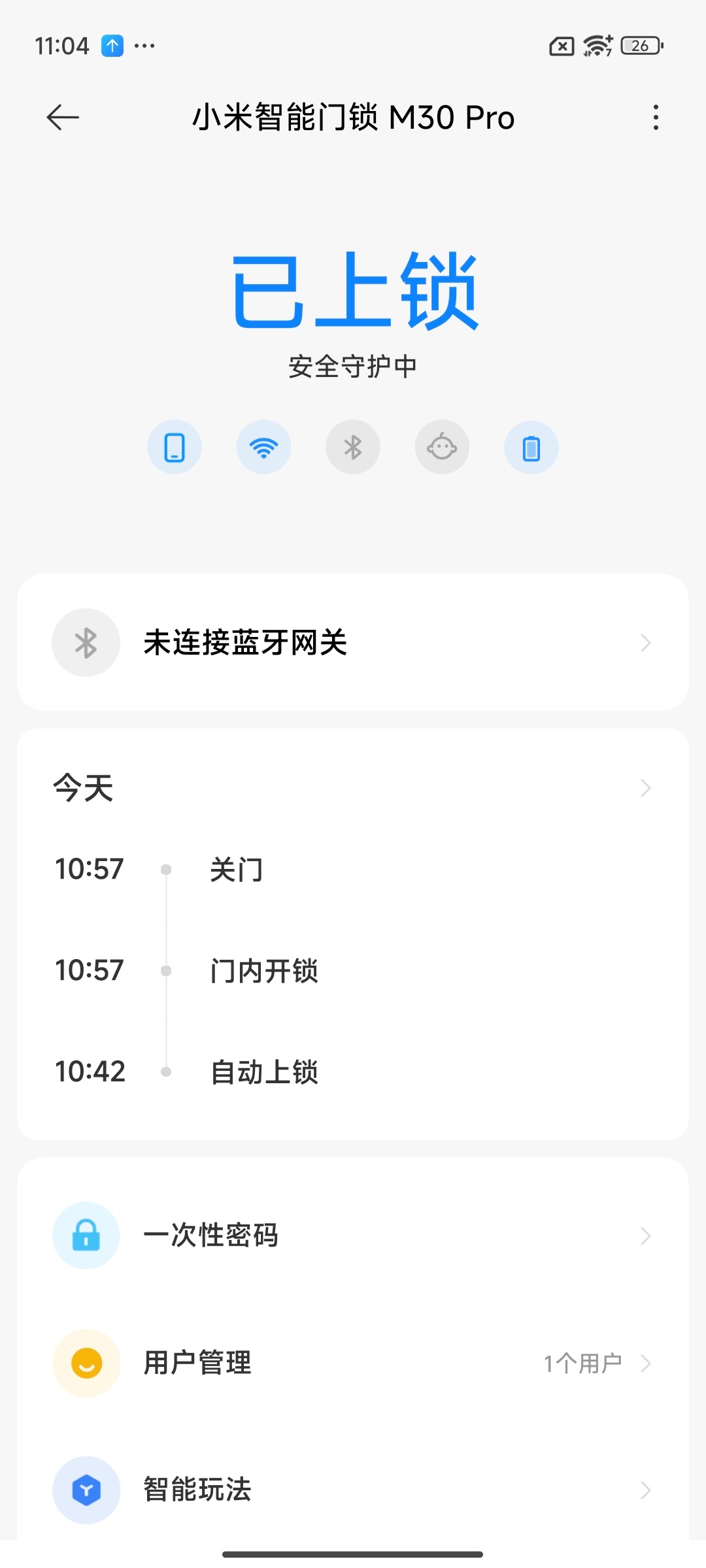Tap the phone status icon
706x1568 pixels.
[x=175, y=448]
